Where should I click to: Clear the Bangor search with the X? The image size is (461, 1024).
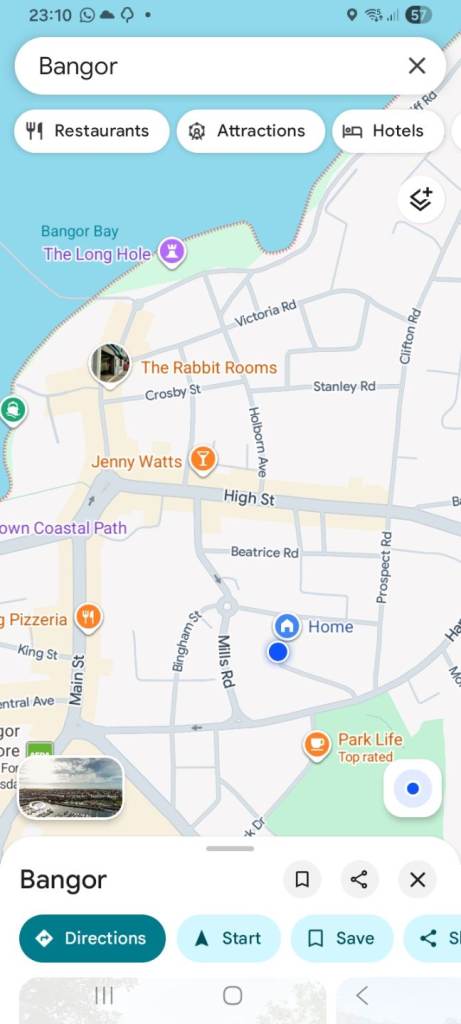pos(417,65)
